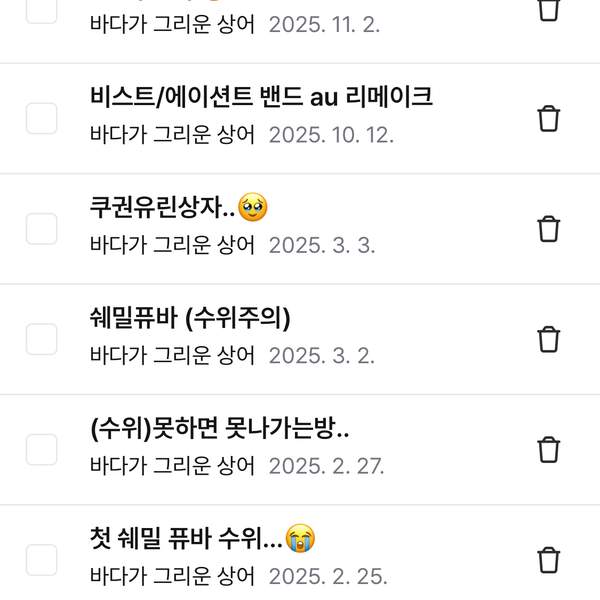This screenshot has height=600, width=600.
Task: Delete the 비스트/에이션트 밴드 au 리메이크 post
Action: (548, 118)
